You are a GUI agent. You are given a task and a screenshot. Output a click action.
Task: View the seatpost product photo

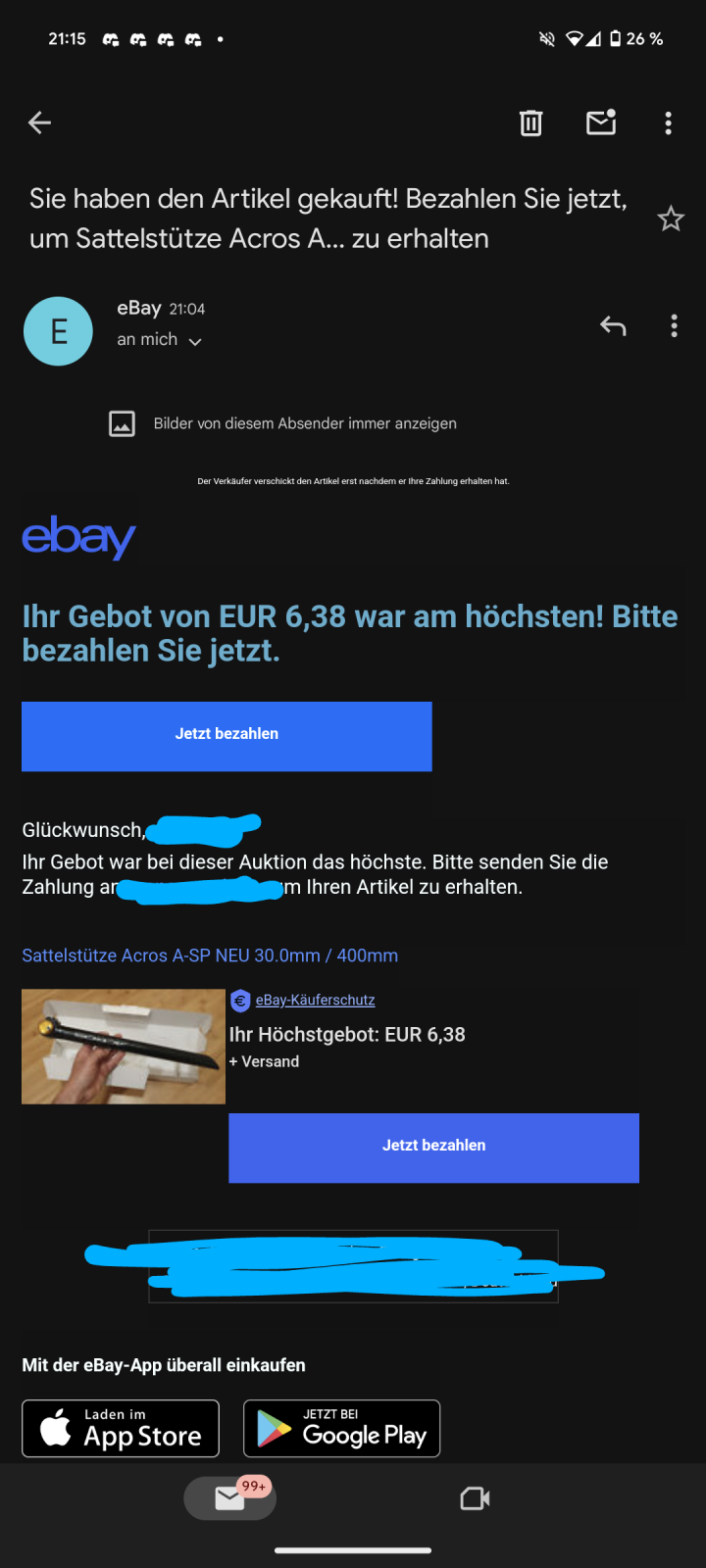click(124, 1047)
